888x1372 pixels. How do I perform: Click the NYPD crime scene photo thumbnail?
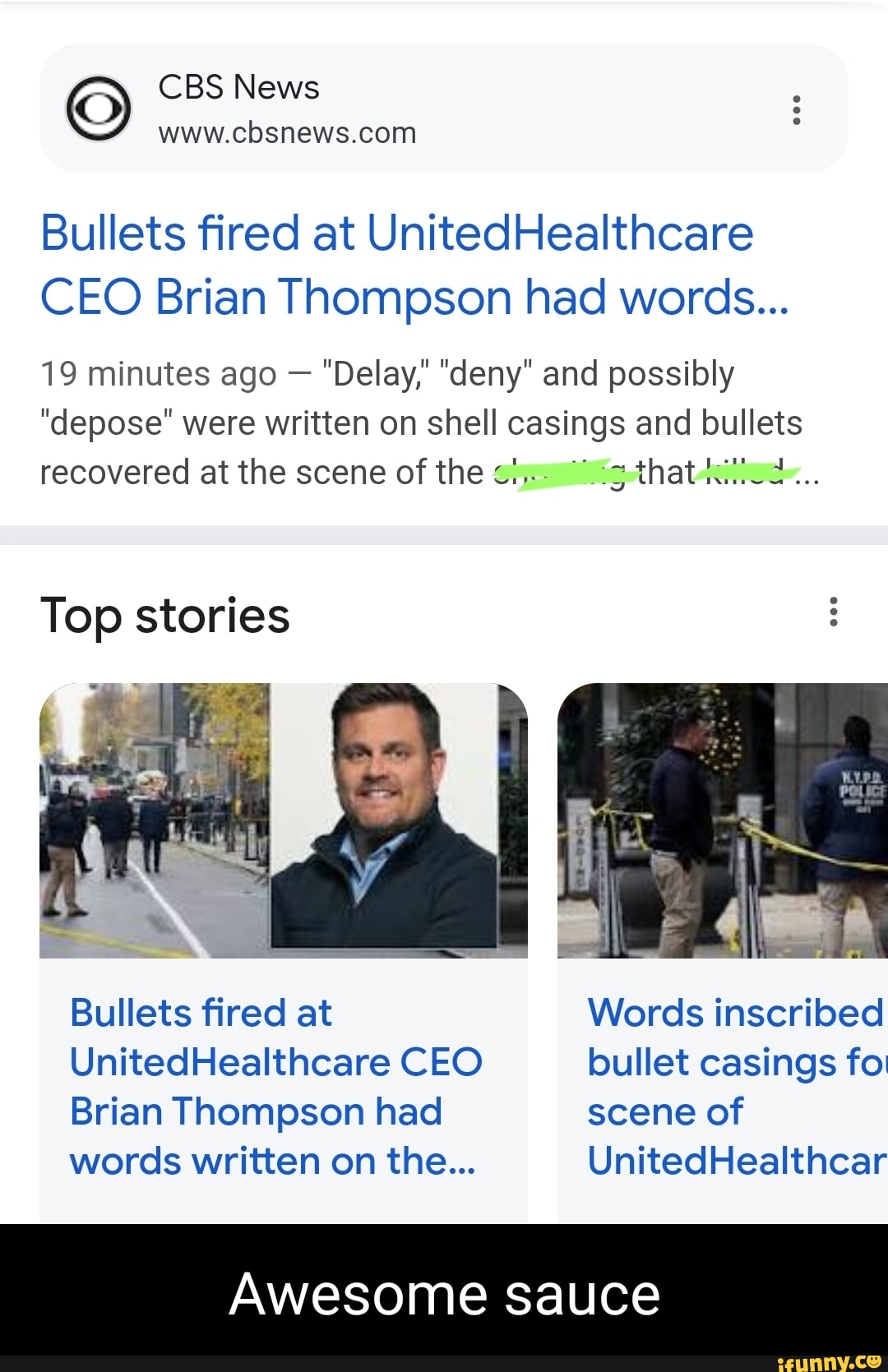pyautogui.click(x=724, y=822)
